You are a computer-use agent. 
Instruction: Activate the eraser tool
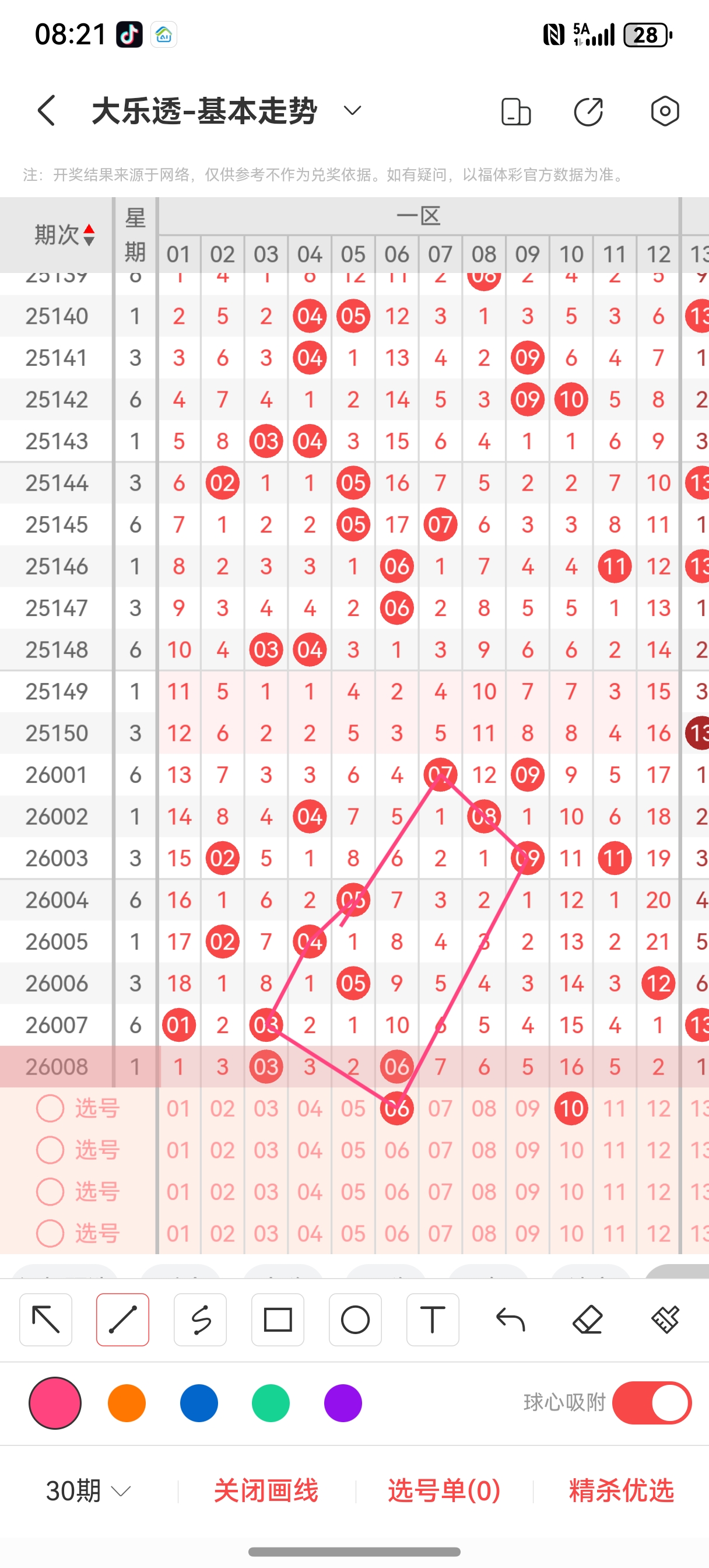587,1319
